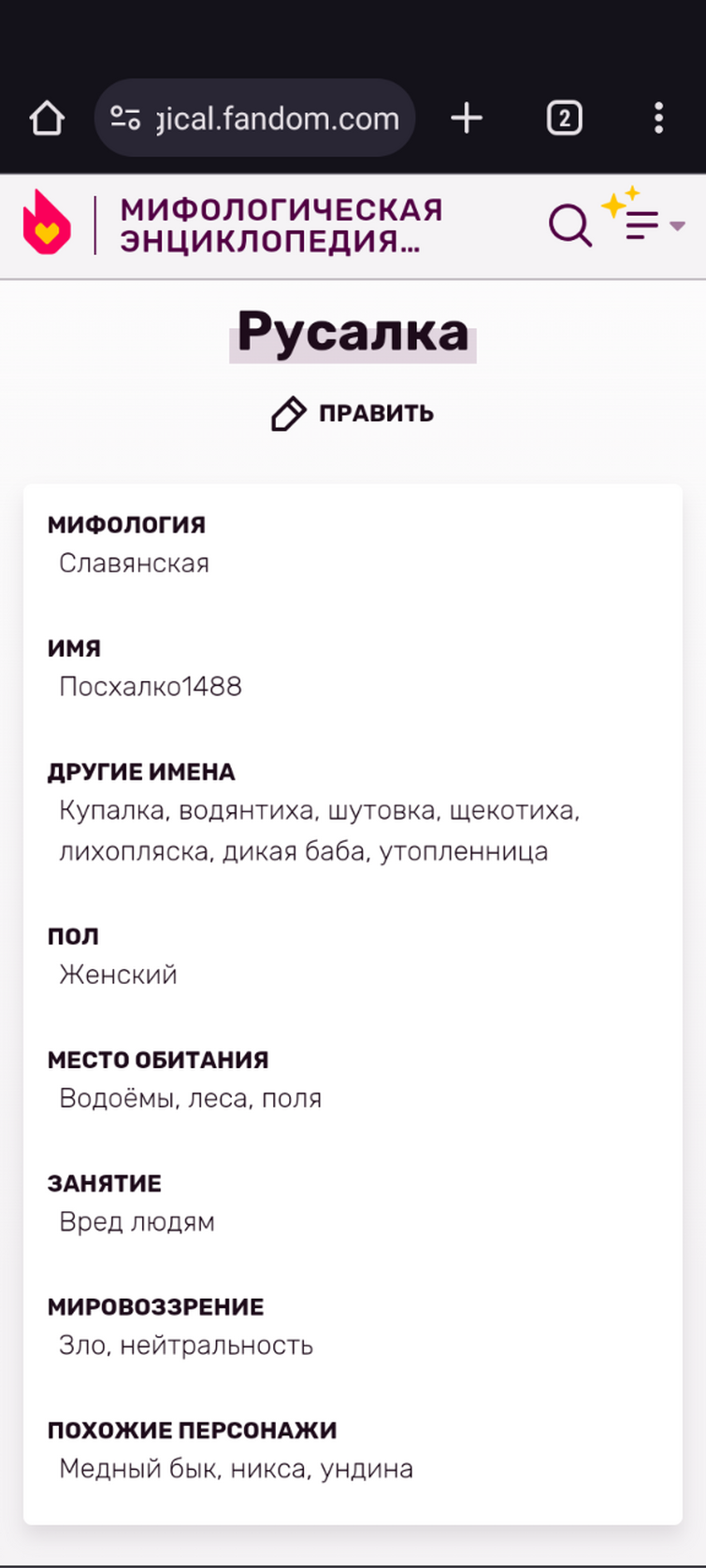Open a new browser tab

467,119
